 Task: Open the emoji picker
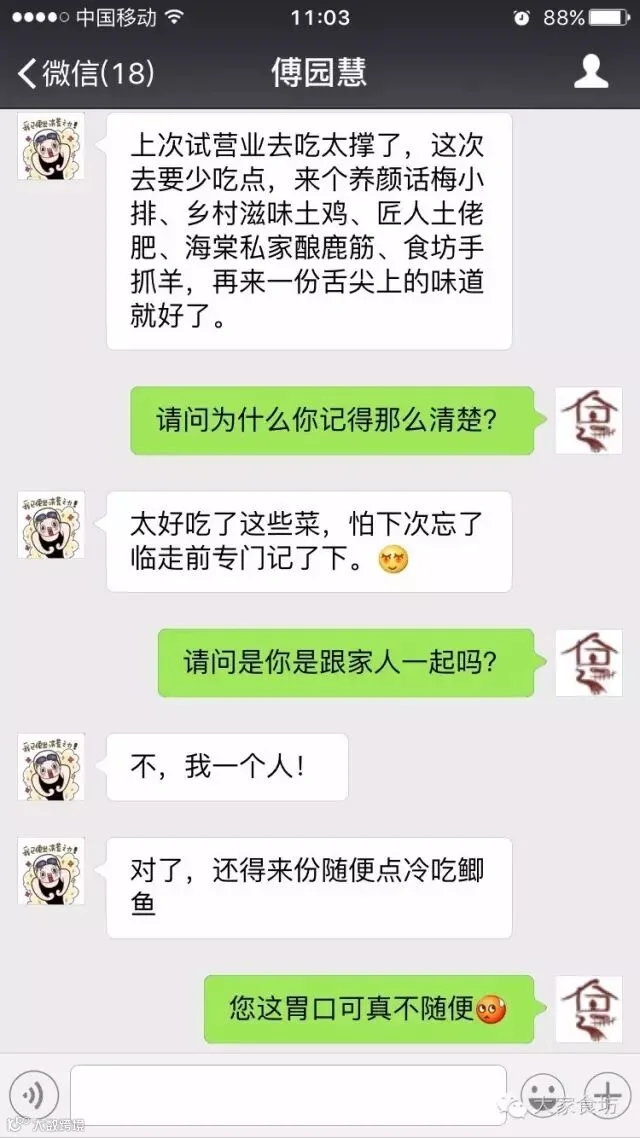[x=543, y=1095]
